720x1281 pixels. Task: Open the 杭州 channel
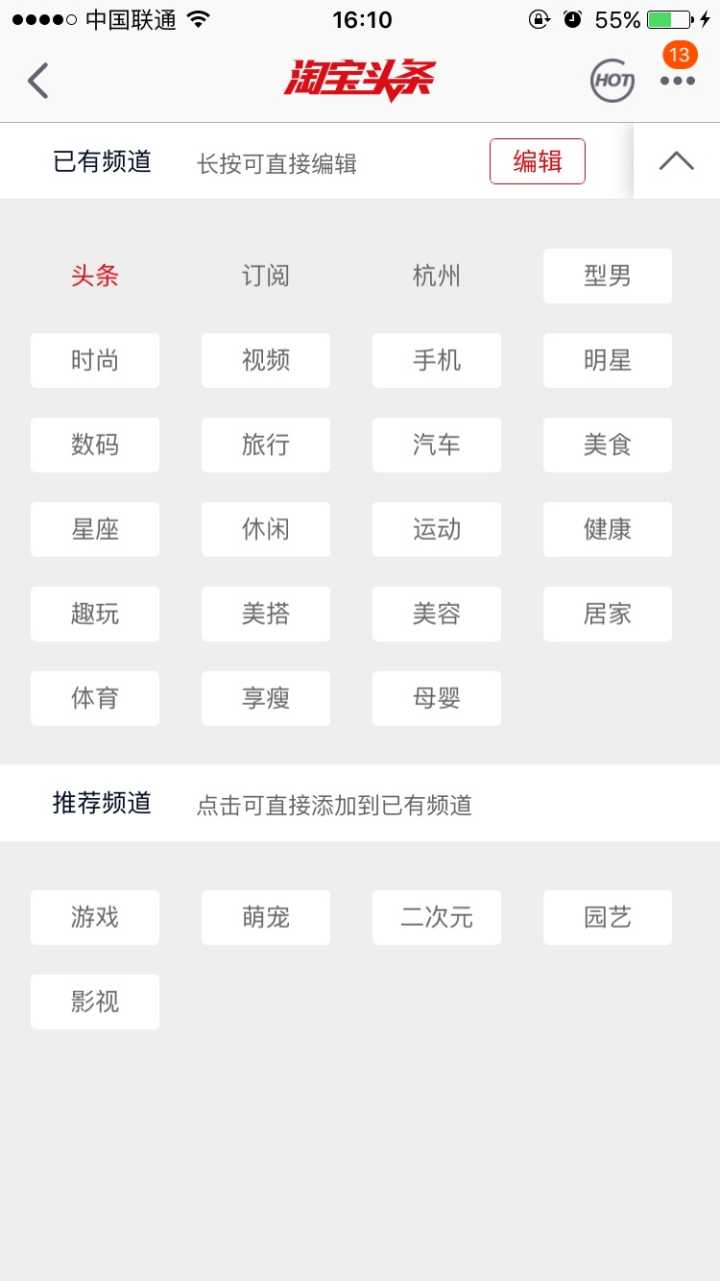[437, 276]
